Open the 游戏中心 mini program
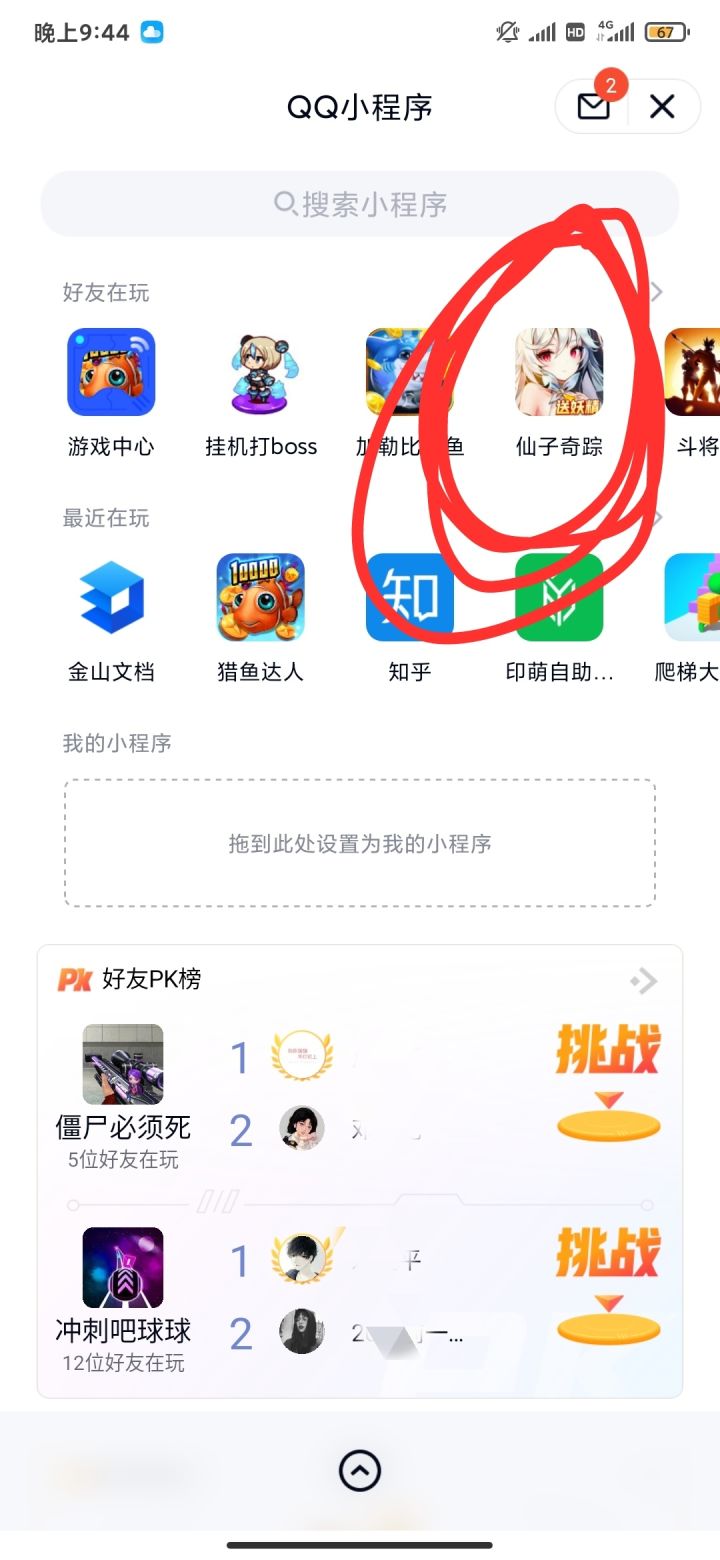720x1560 pixels. [x=110, y=371]
